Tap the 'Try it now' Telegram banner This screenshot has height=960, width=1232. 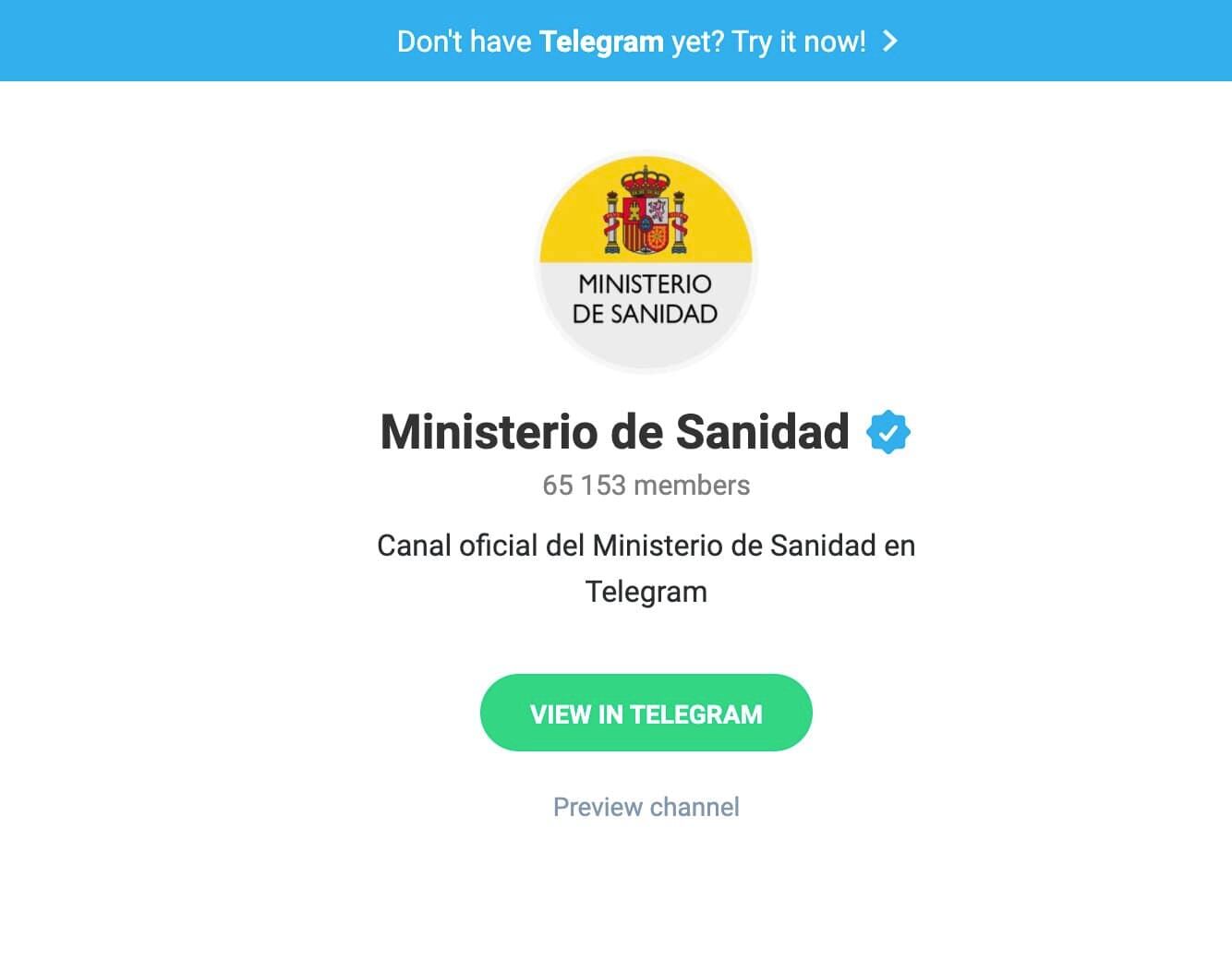[646, 42]
